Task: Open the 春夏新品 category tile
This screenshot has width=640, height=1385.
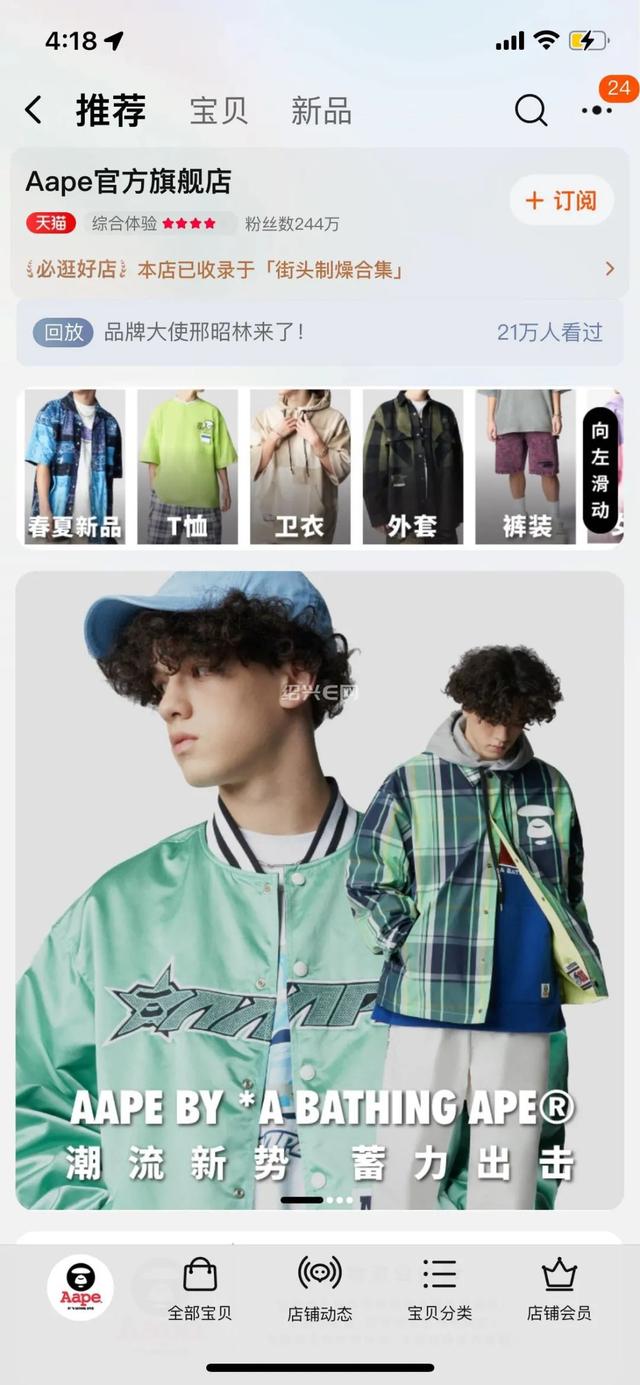Action: coord(74,467)
